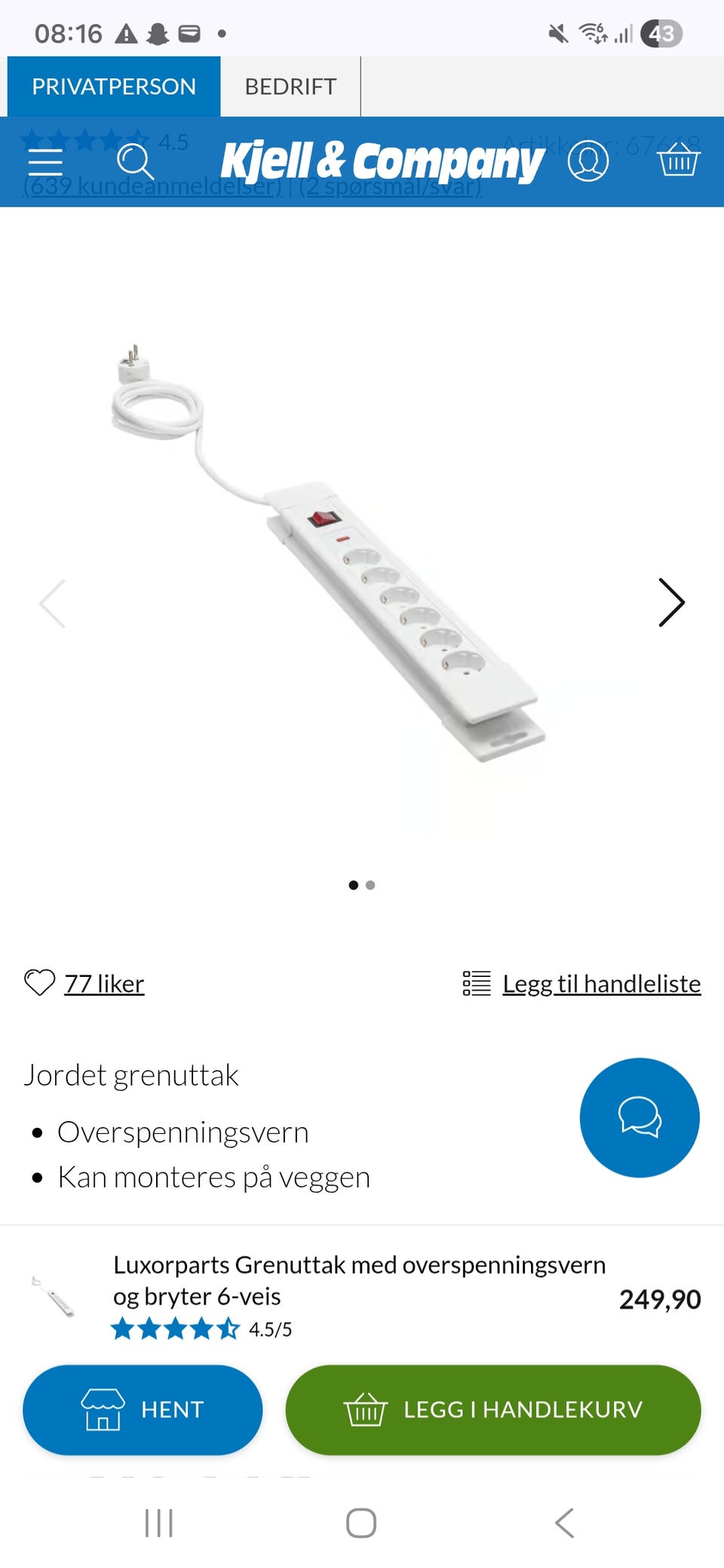Open the search magnifier icon
This screenshot has height=1568, width=724.
pos(135,162)
